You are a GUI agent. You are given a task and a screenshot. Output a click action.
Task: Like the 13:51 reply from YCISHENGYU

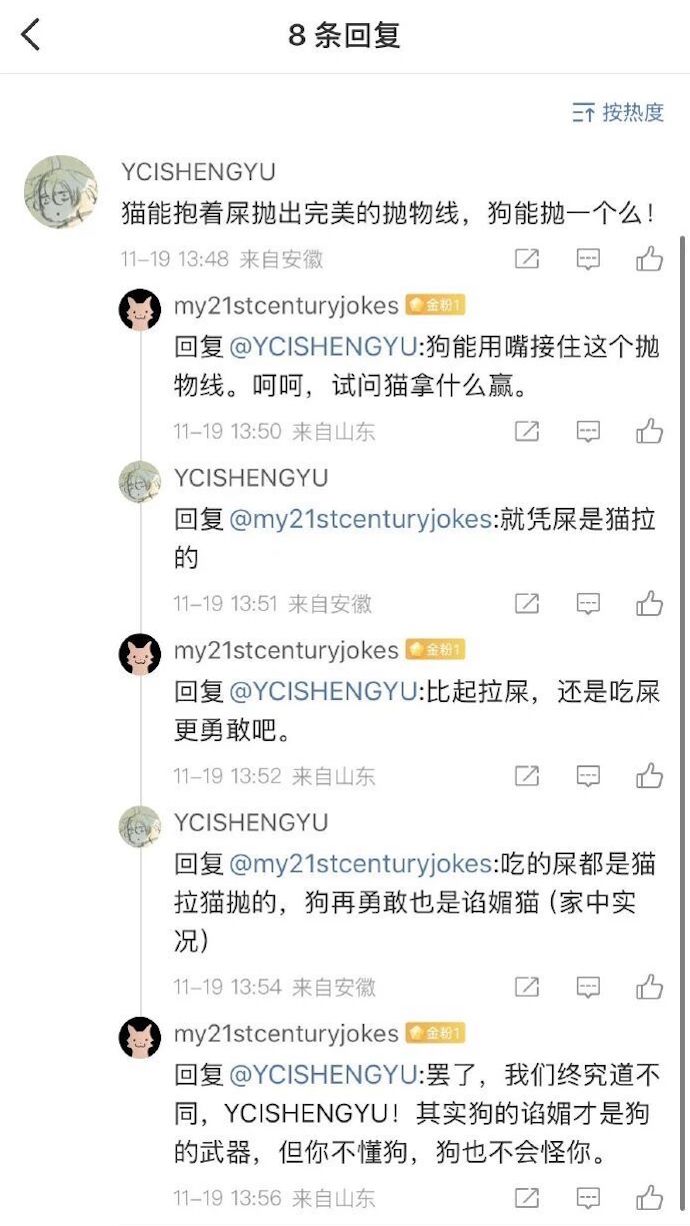click(649, 603)
